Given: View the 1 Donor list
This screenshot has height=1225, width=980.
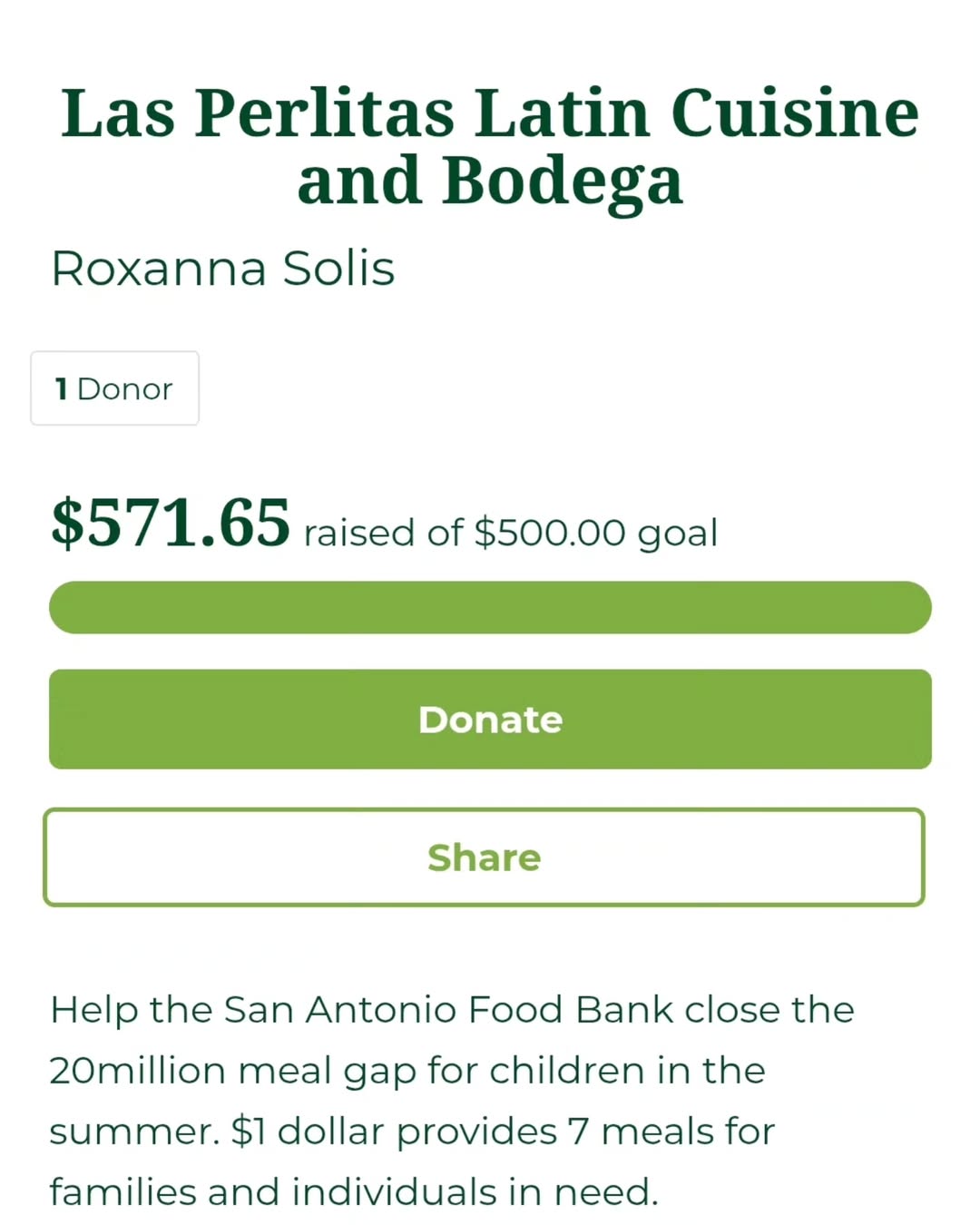Looking at the screenshot, I should tap(115, 388).
